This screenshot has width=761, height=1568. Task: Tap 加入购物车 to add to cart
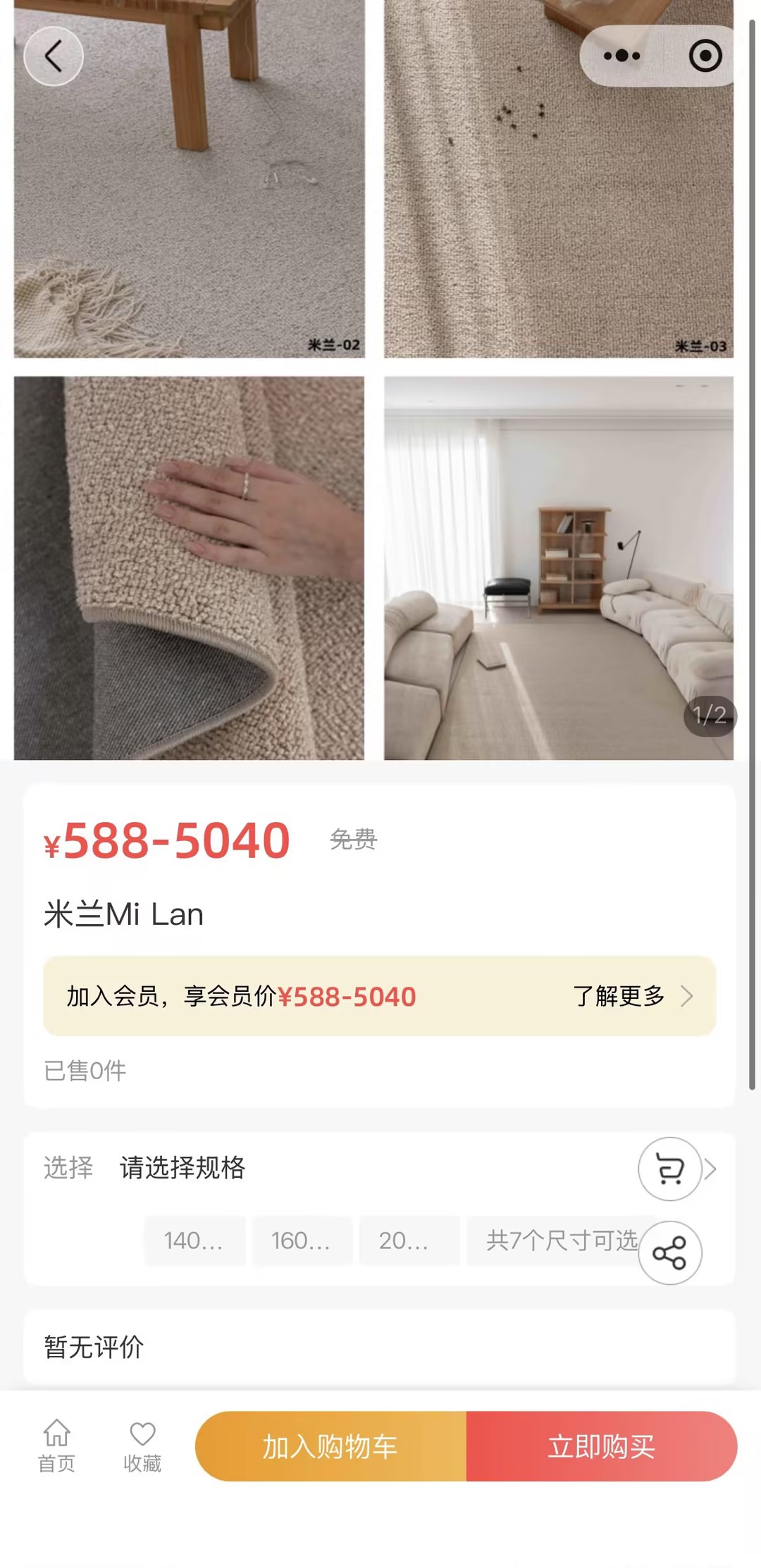pyautogui.click(x=330, y=1445)
